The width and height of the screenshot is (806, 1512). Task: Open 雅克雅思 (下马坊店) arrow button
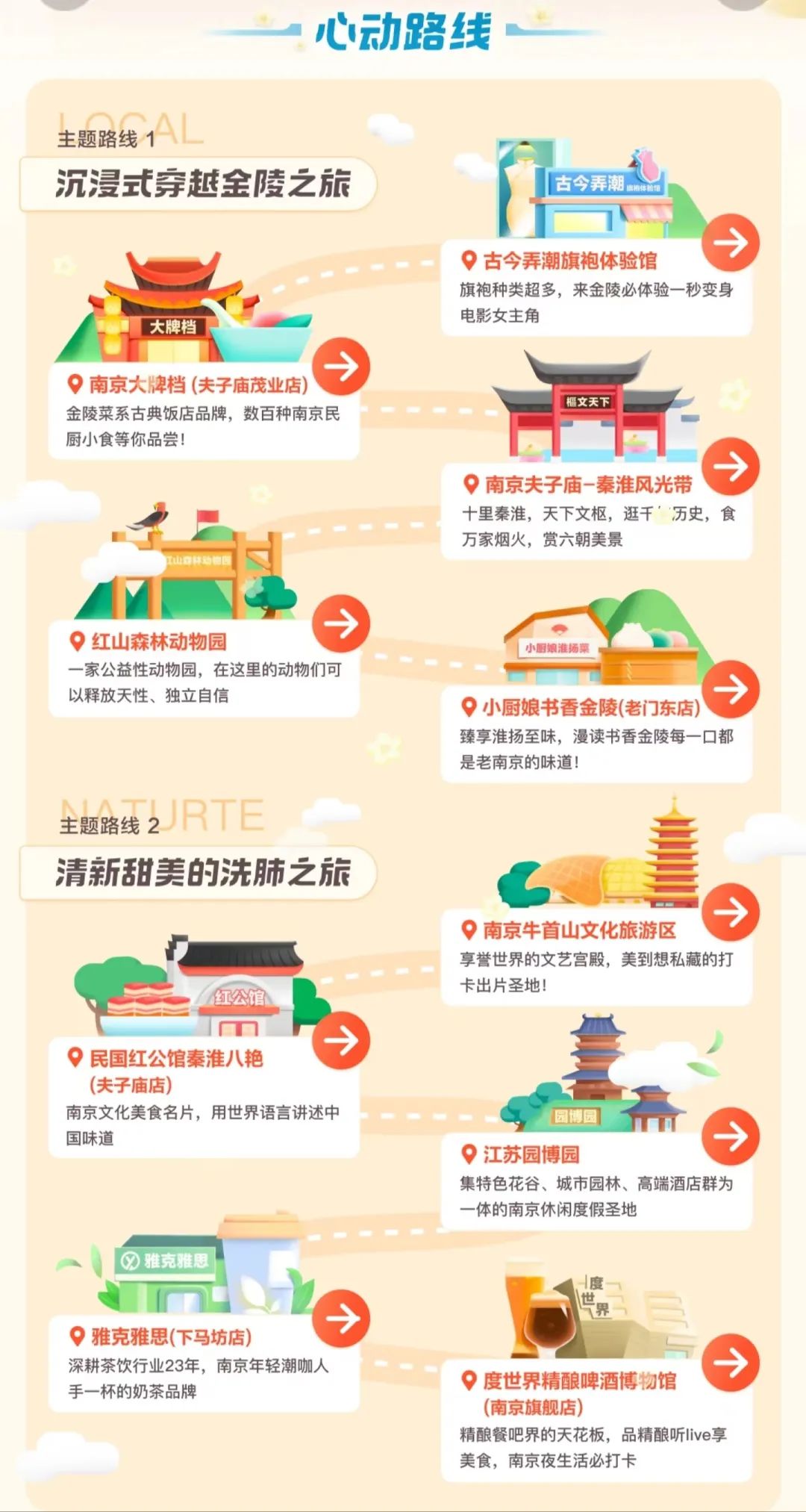tap(341, 1319)
